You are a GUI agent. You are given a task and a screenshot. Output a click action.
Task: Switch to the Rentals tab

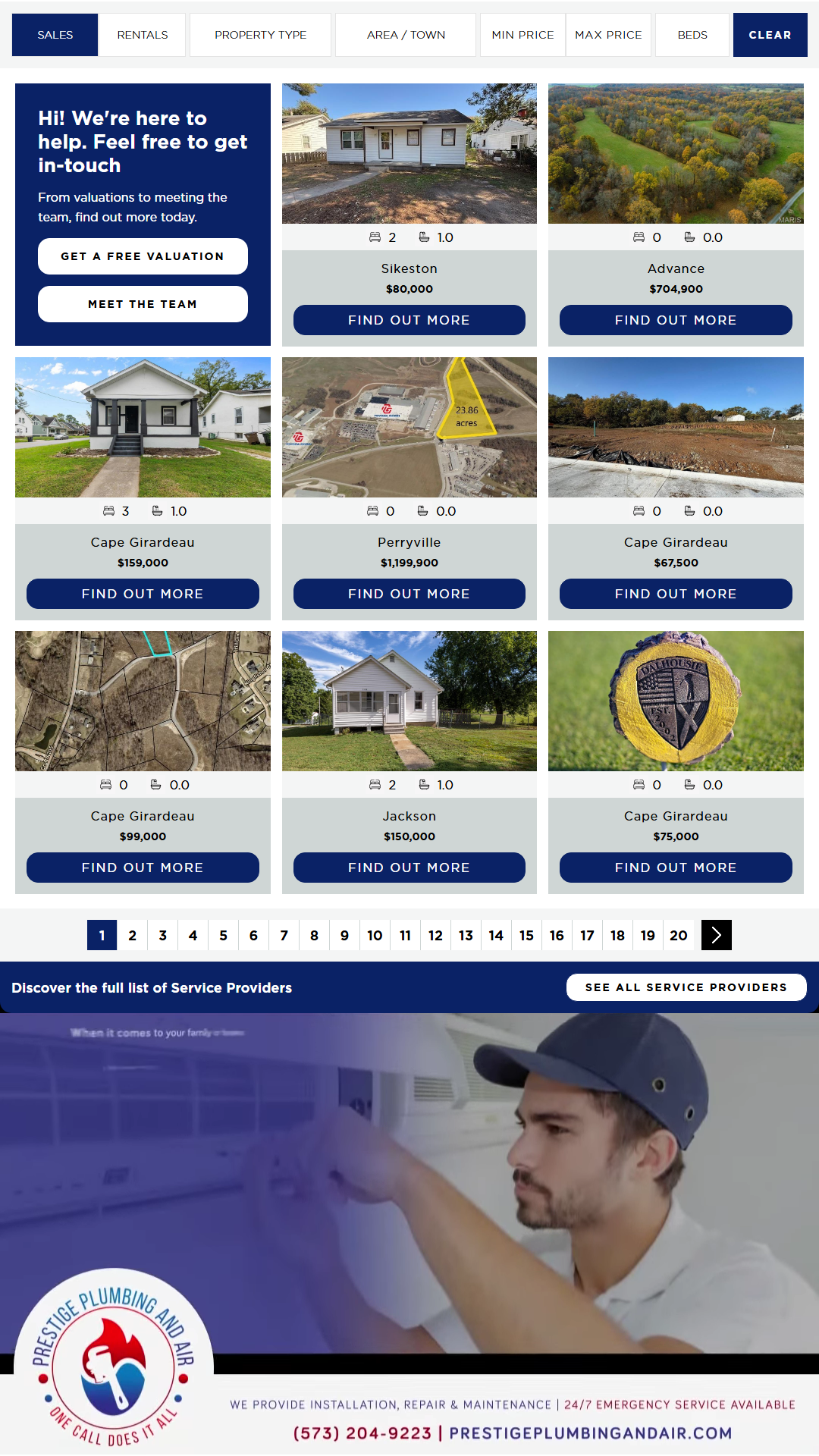coord(143,35)
